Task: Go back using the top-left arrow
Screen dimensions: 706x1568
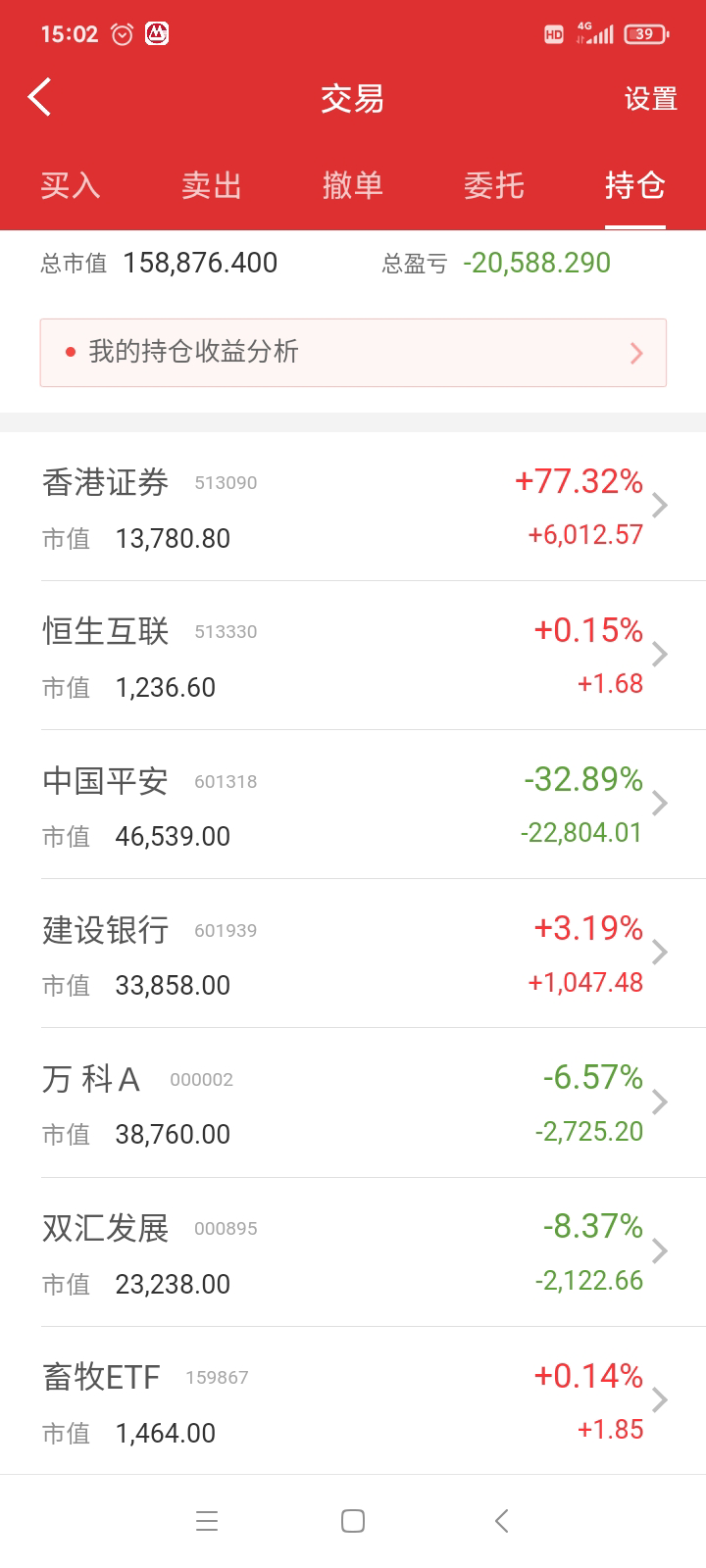Action: pyautogui.click(x=40, y=98)
